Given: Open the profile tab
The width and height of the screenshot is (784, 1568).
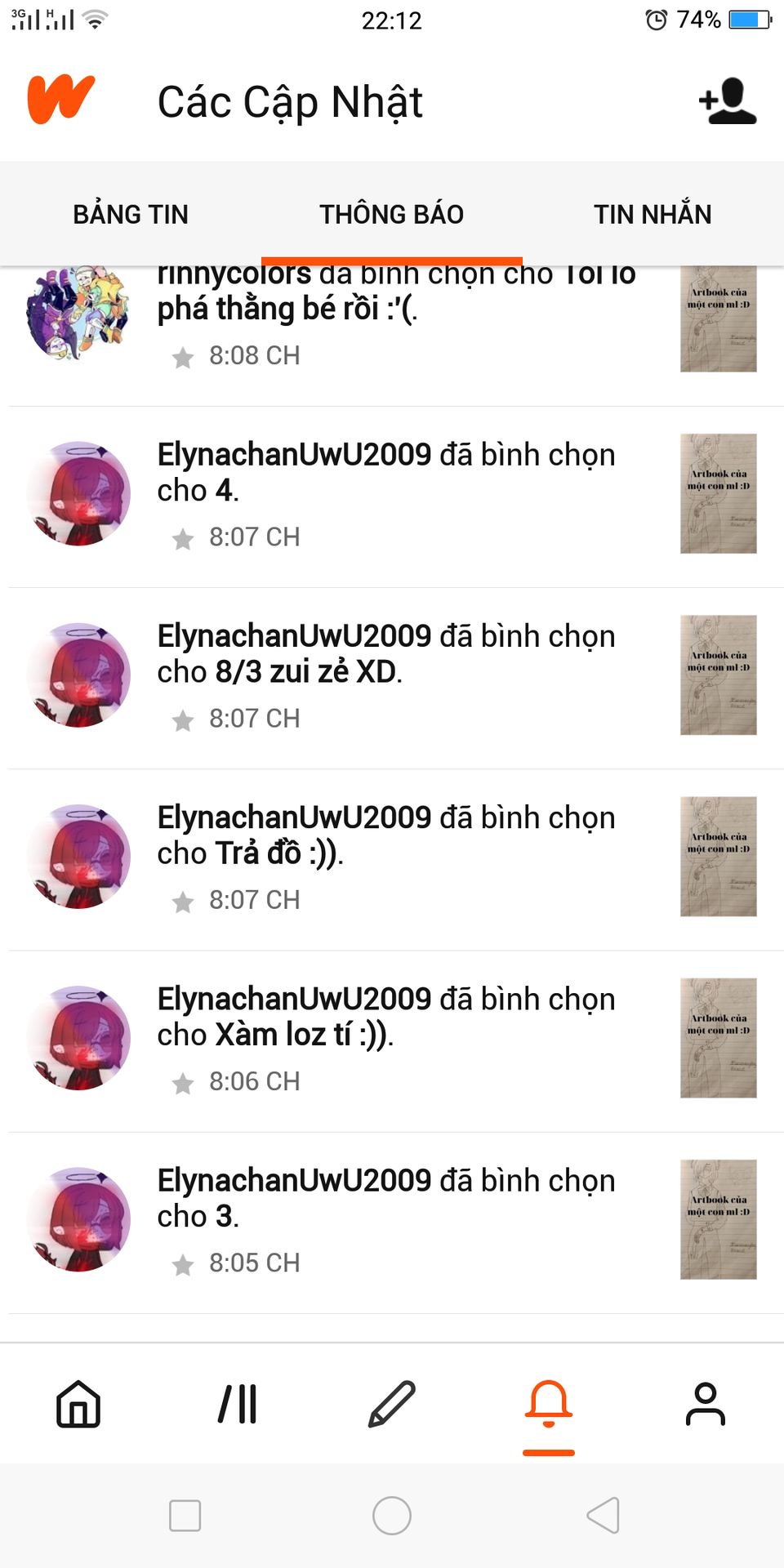Looking at the screenshot, I should pos(705,1404).
